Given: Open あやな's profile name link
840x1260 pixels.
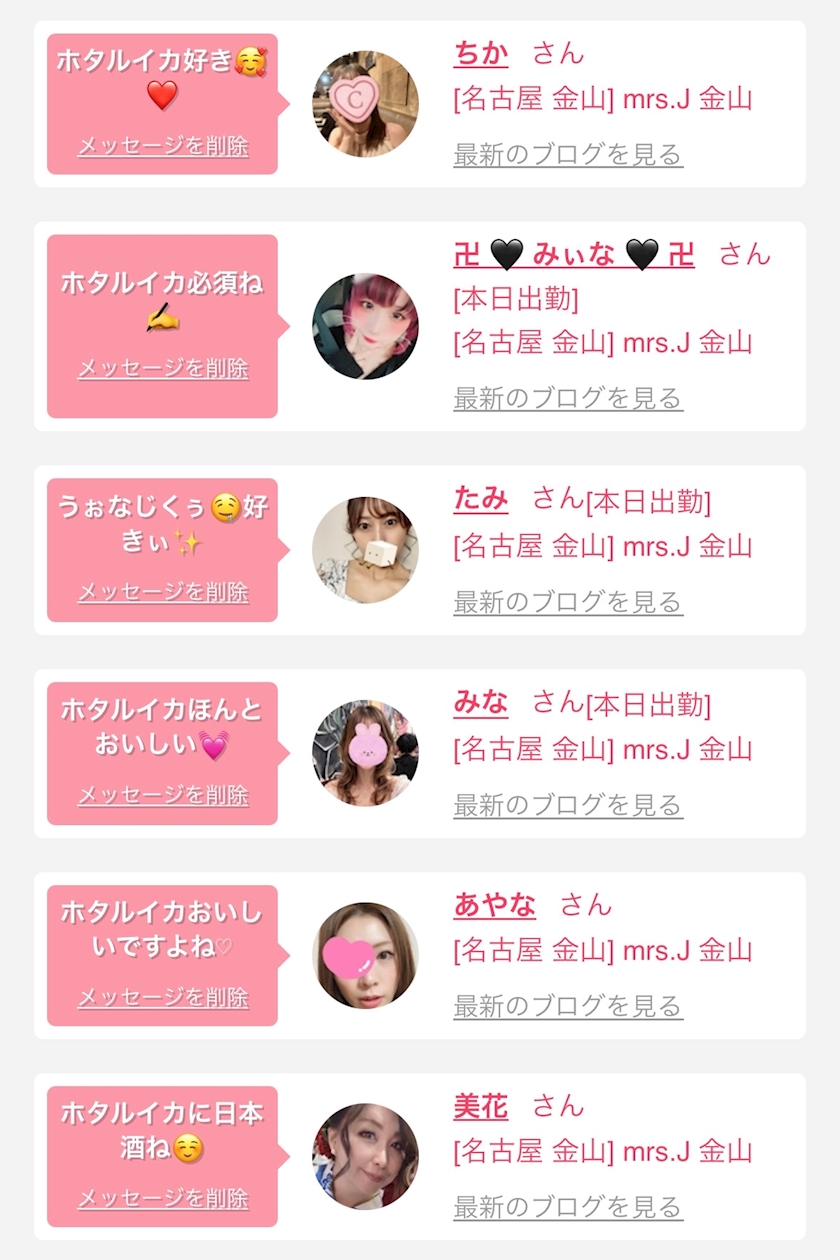Looking at the screenshot, I should click(x=494, y=905).
